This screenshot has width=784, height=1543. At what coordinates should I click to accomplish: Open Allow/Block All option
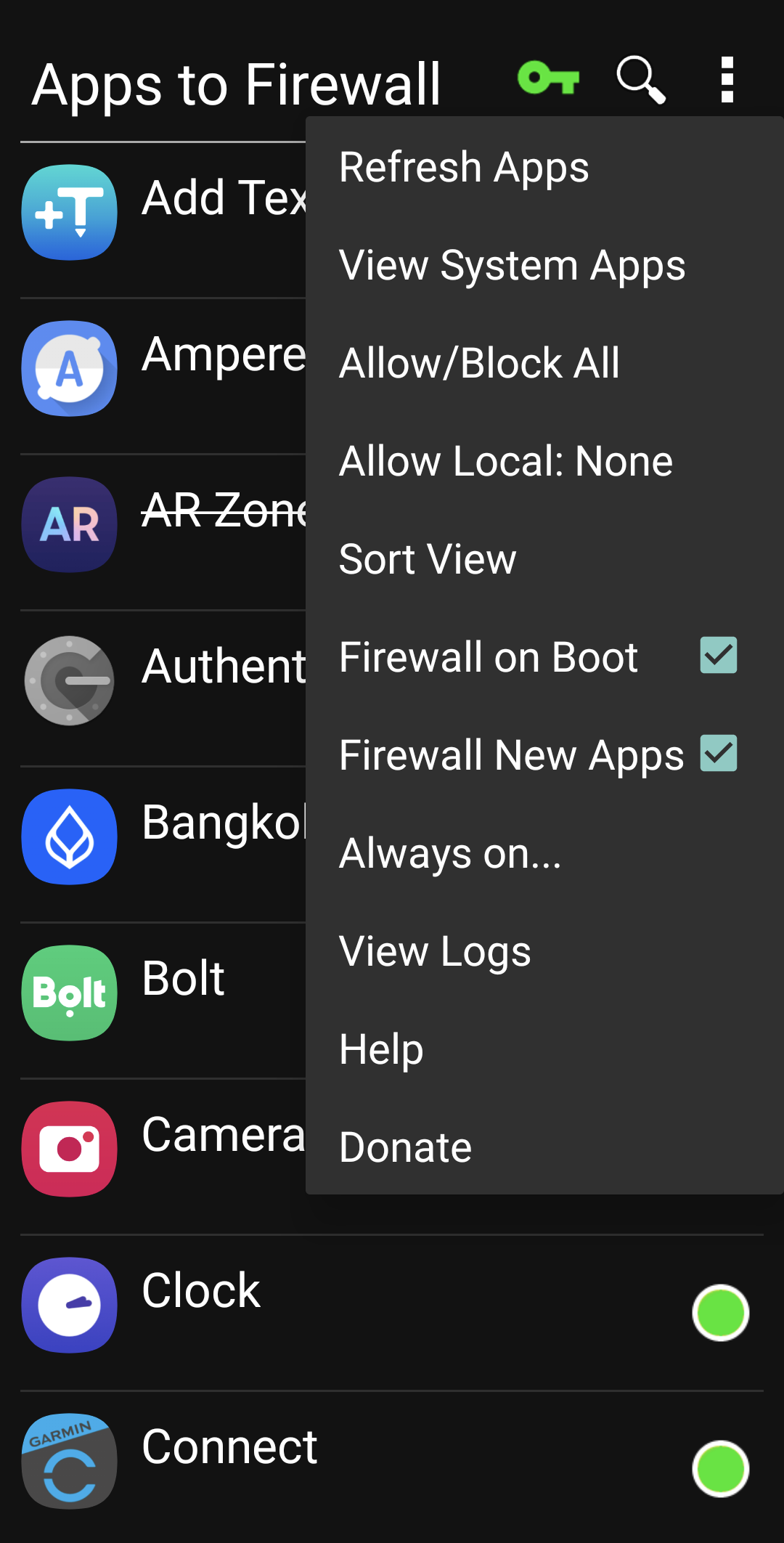[479, 363]
